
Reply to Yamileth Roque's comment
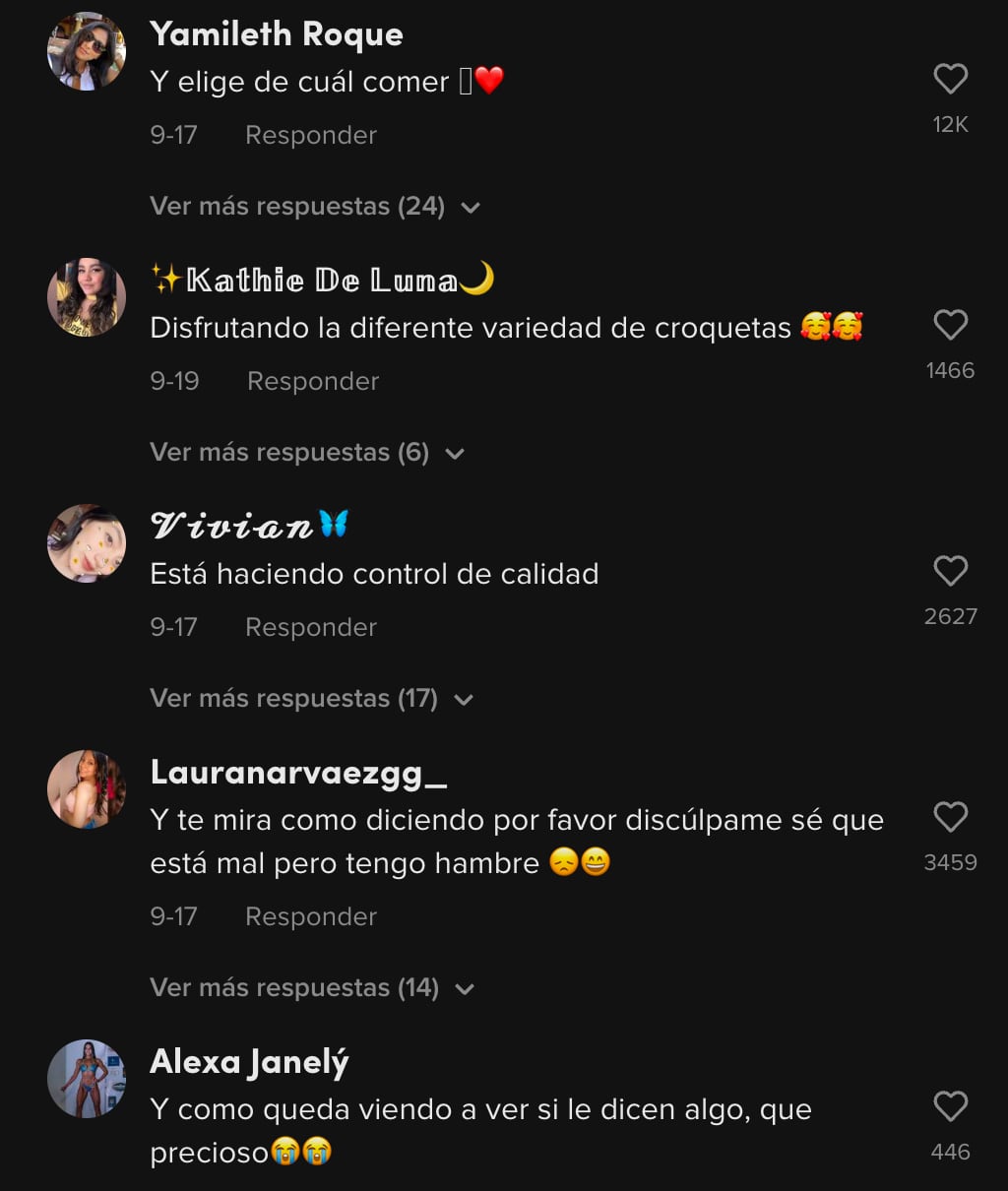point(310,135)
